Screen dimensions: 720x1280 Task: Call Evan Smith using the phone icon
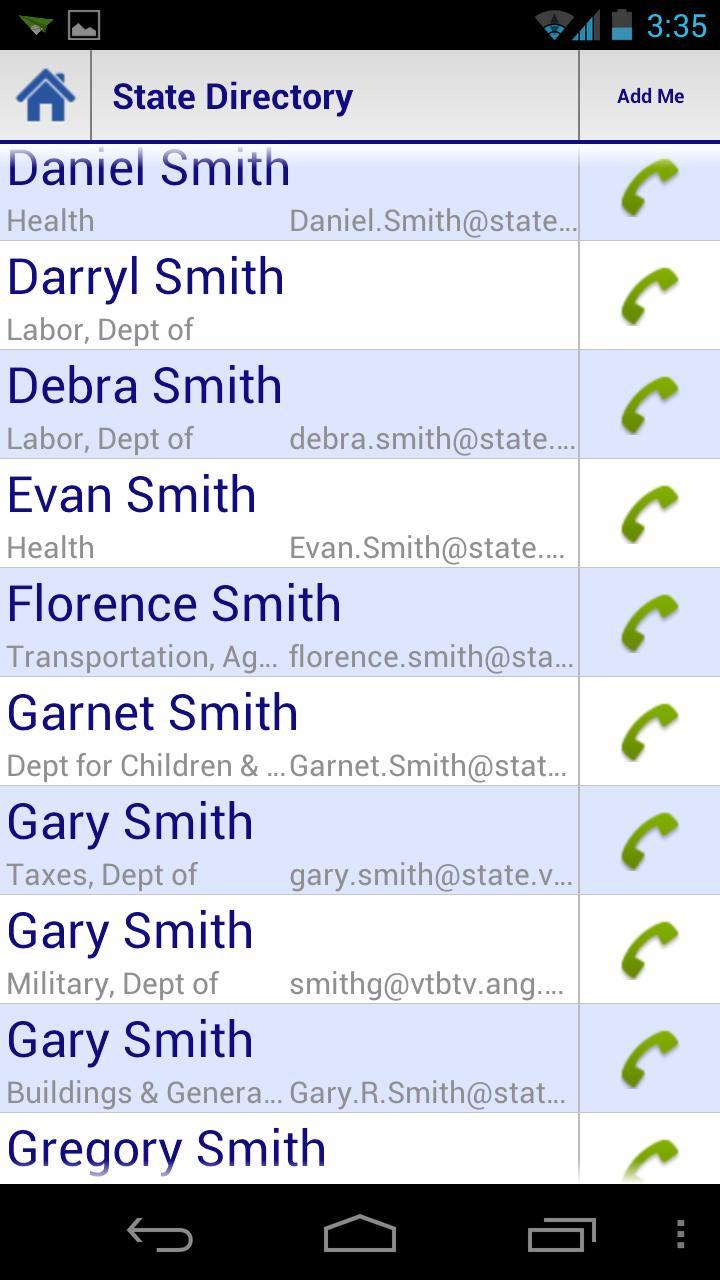point(650,514)
